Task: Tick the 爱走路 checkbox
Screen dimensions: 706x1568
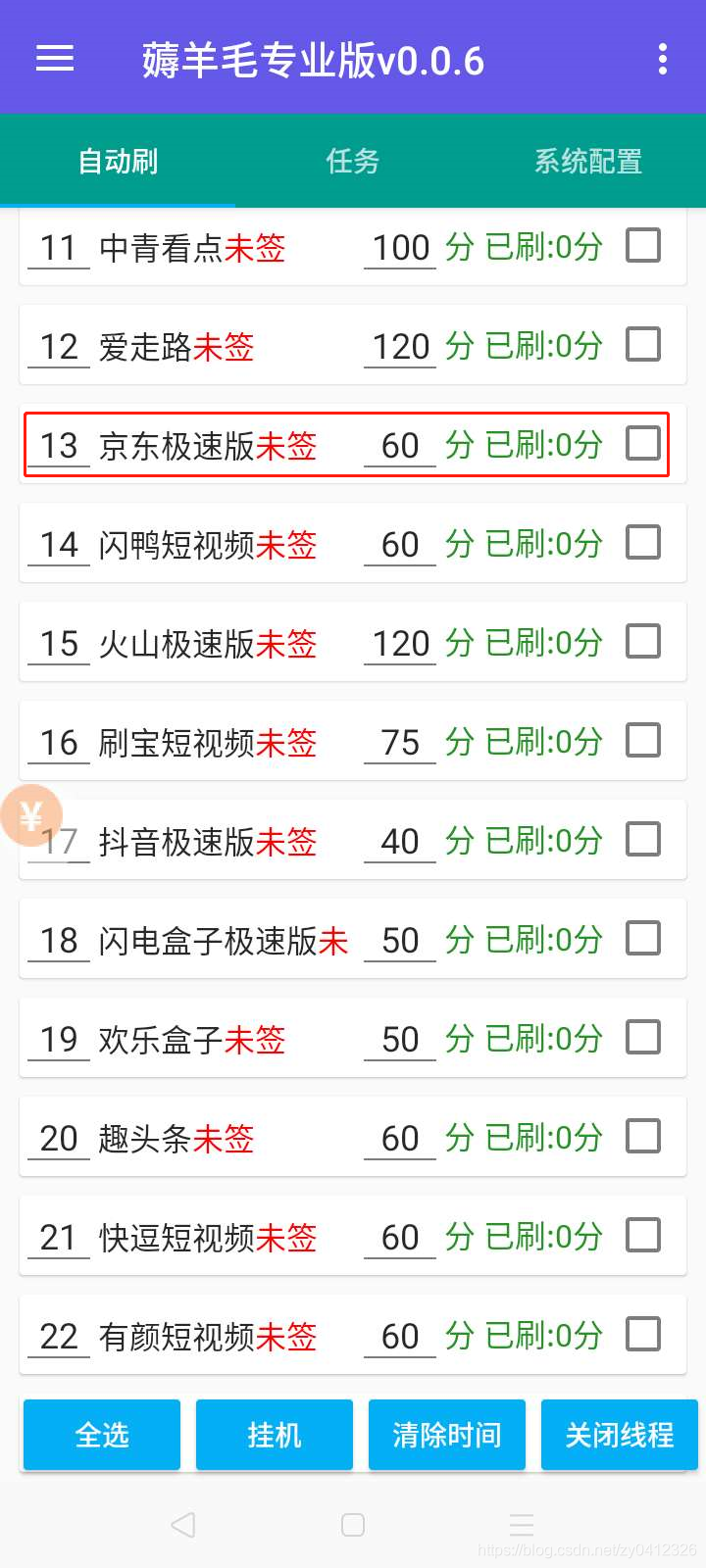Action: tap(643, 345)
